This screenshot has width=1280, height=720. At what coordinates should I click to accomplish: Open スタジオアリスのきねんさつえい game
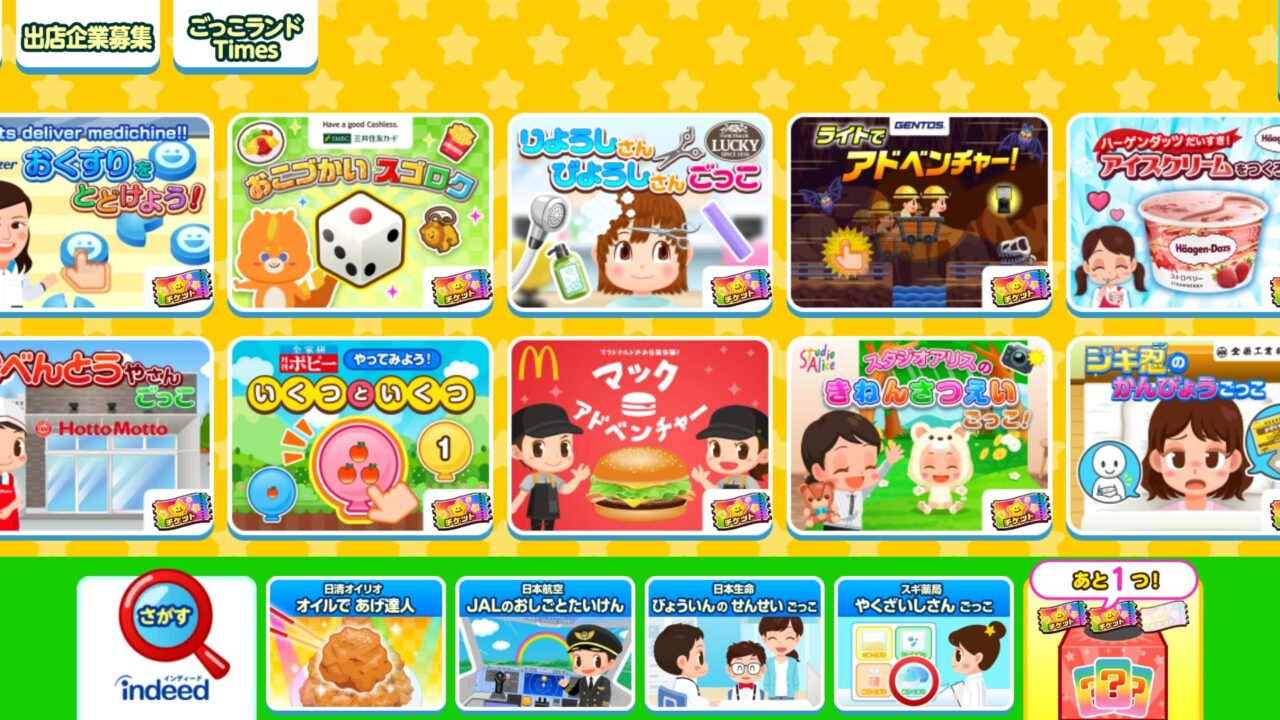pyautogui.click(x=919, y=436)
